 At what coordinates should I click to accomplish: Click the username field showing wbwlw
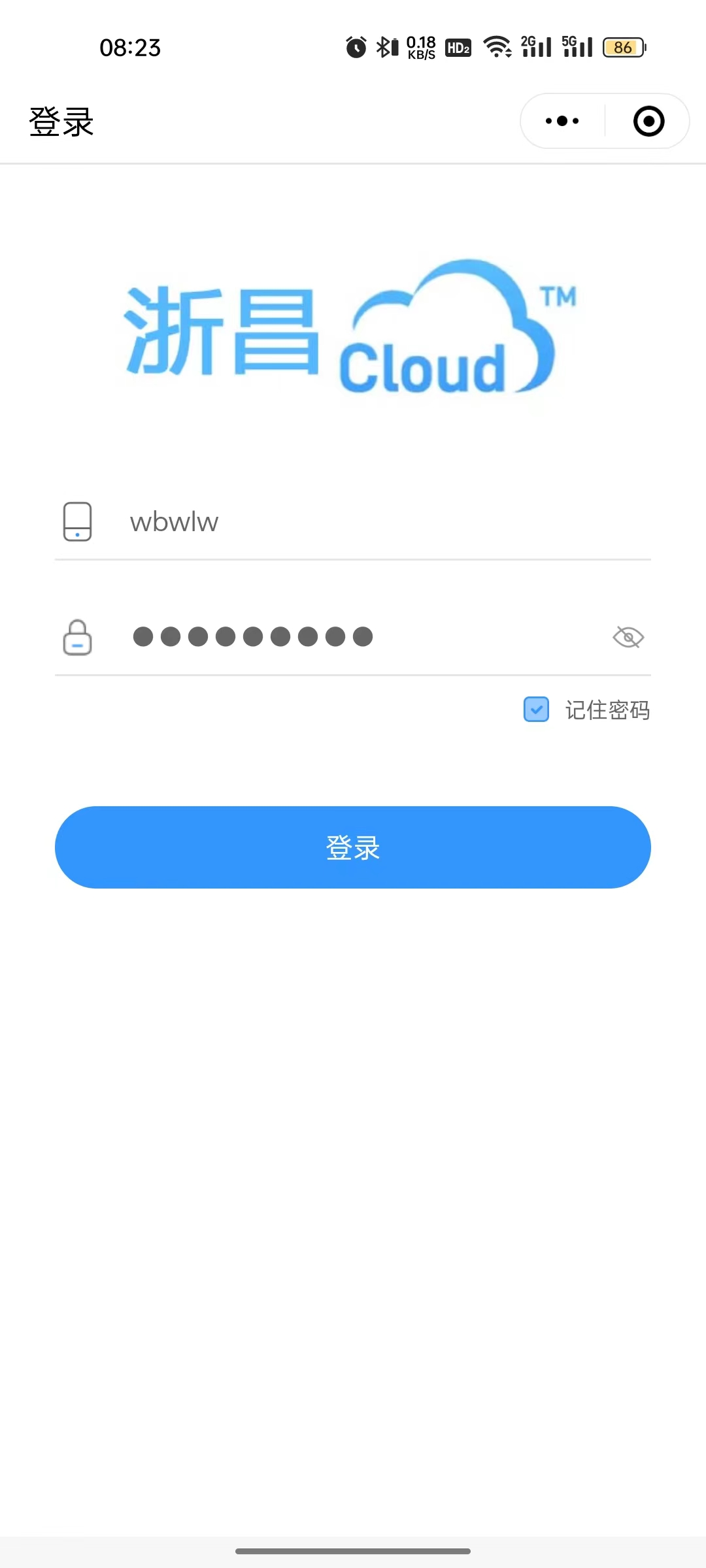tap(327, 521)
